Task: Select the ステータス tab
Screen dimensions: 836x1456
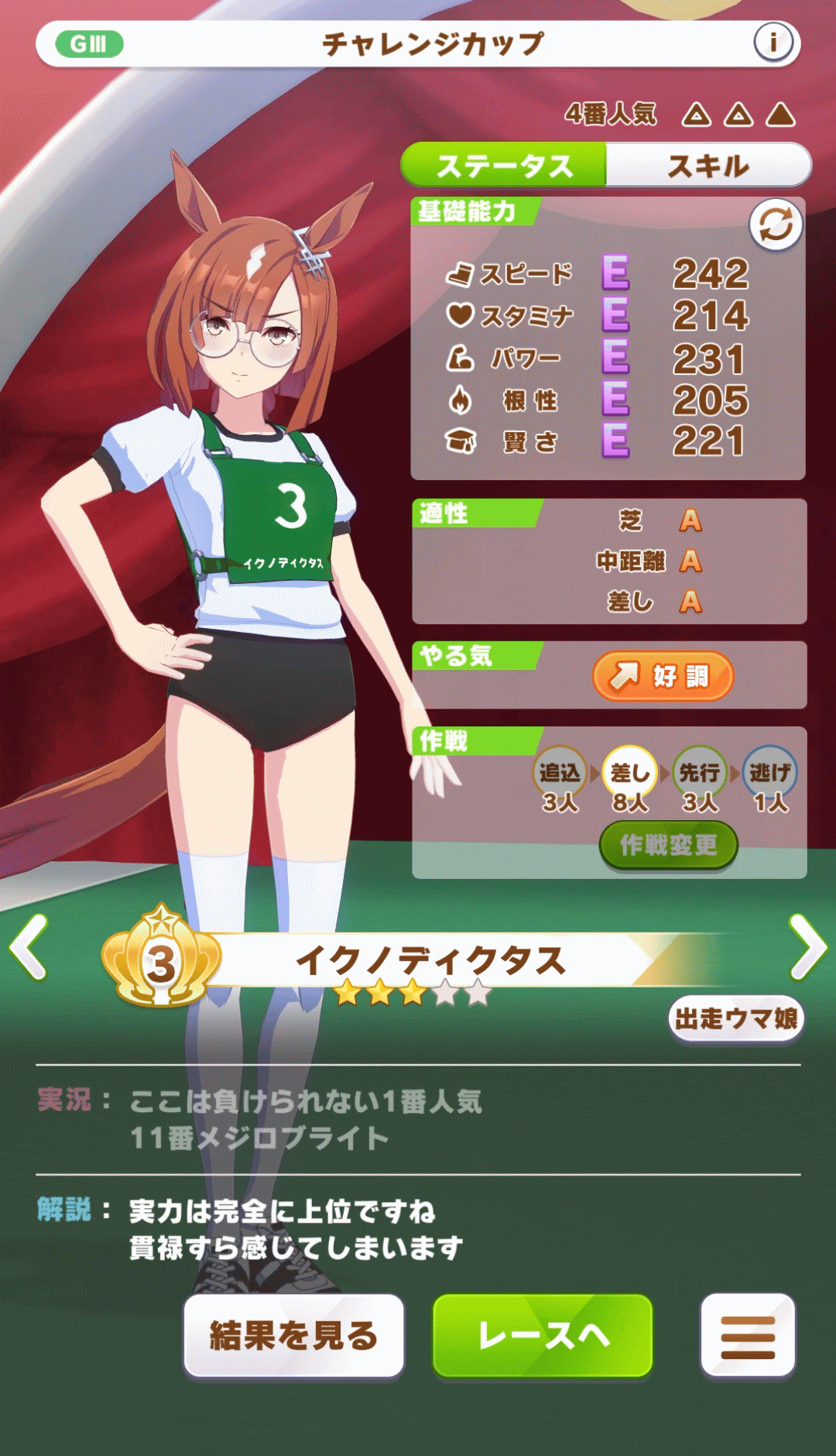Action: coord(504,166)
